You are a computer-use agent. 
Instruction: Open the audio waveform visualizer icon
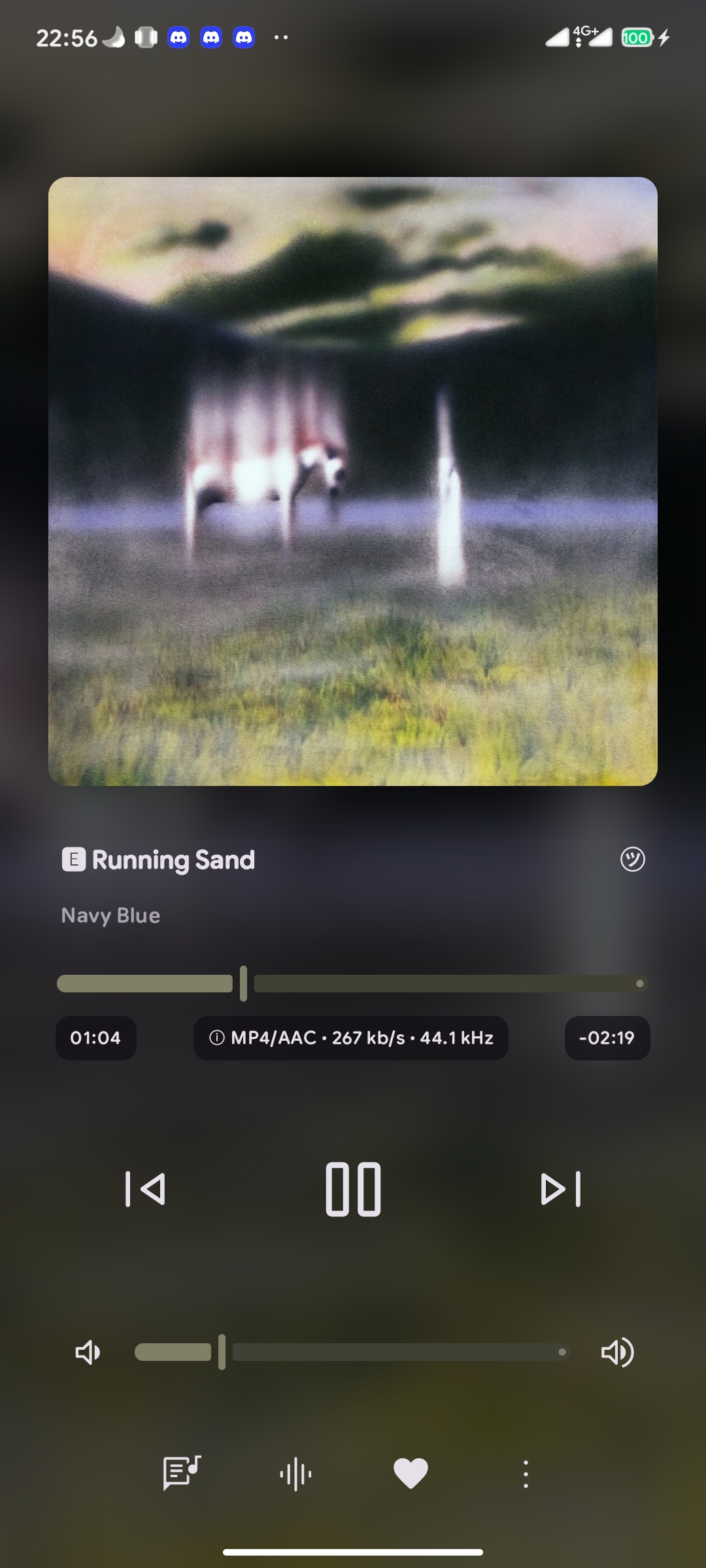click(295, 1474)
